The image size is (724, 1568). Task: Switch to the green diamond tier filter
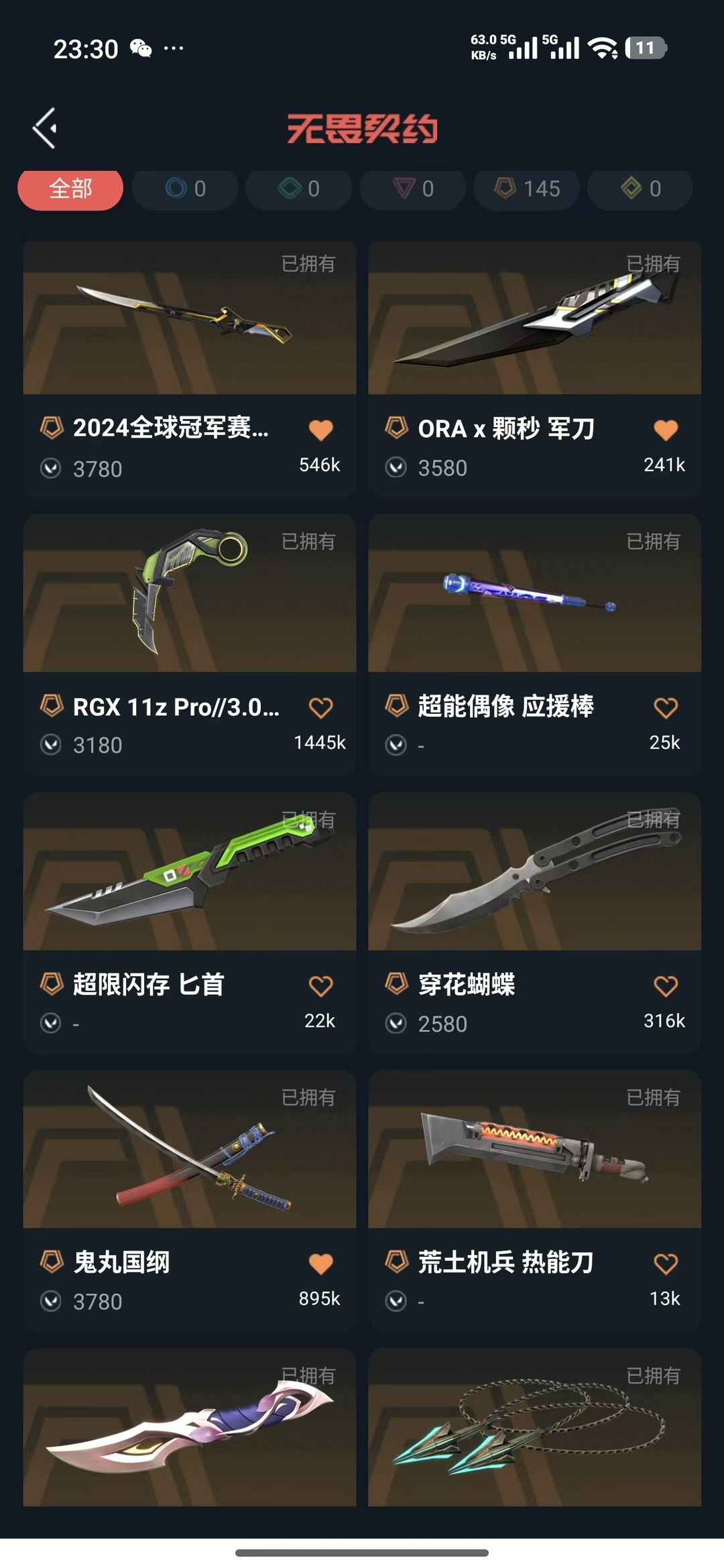[x=299, y=189]
